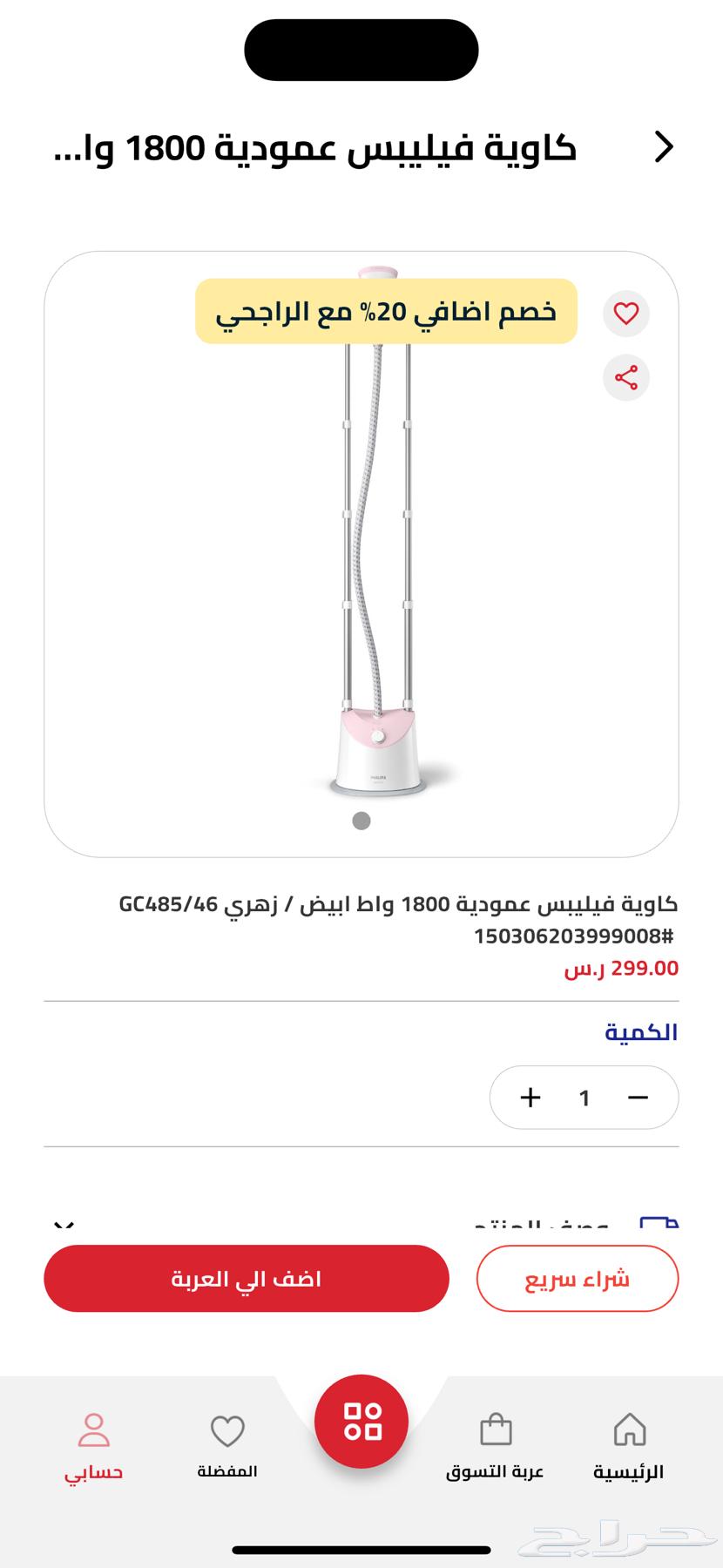Add product to favorites with heart icon
Image resolution: width=723 pixels, height=1568 pixels.
626,314
